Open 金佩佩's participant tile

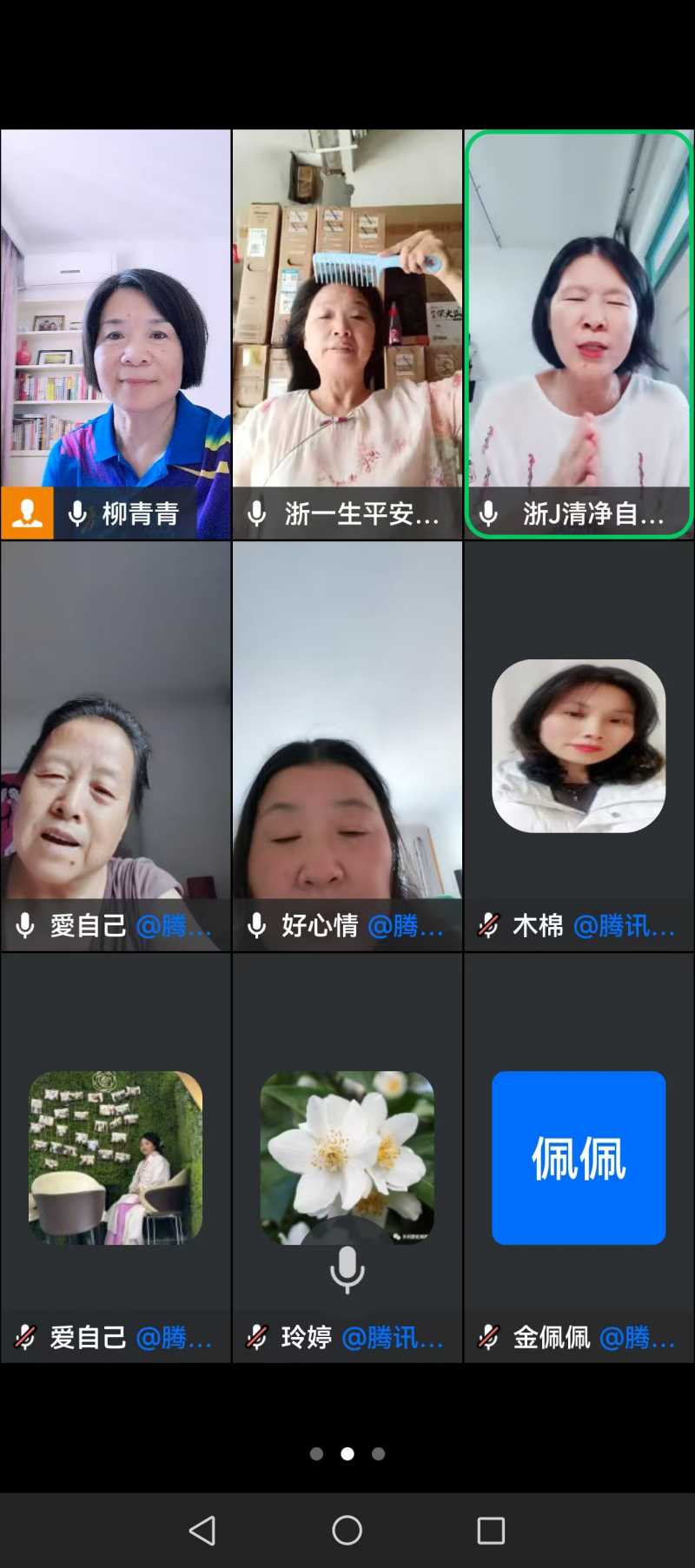pyautogui.click(x=579, y=1157)
